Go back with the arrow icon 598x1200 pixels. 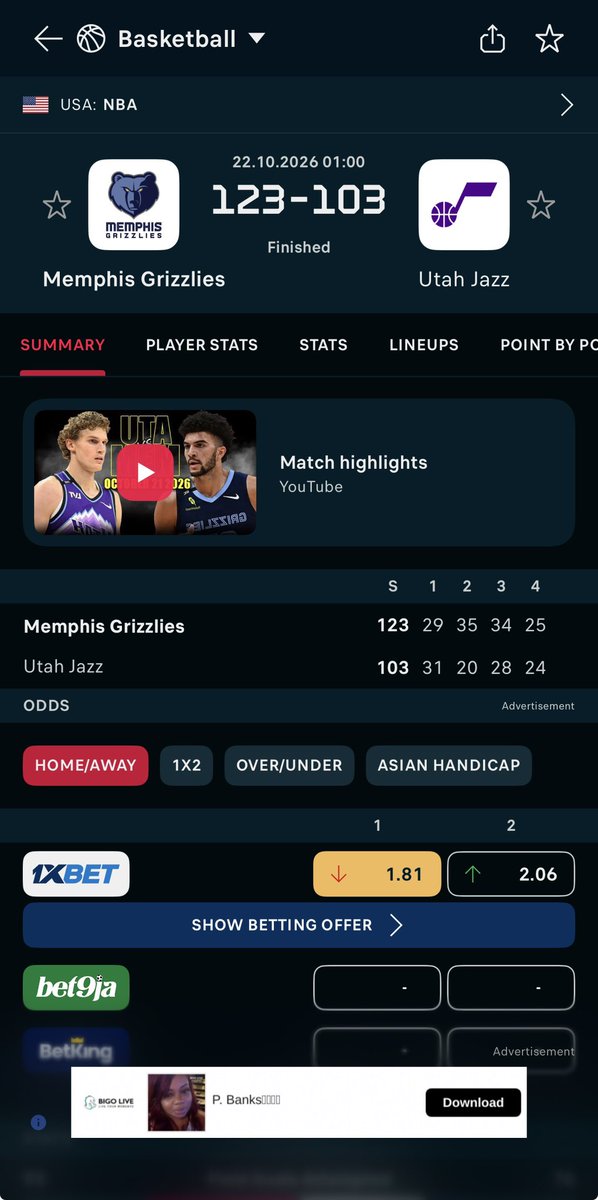(x=47, y=39)
